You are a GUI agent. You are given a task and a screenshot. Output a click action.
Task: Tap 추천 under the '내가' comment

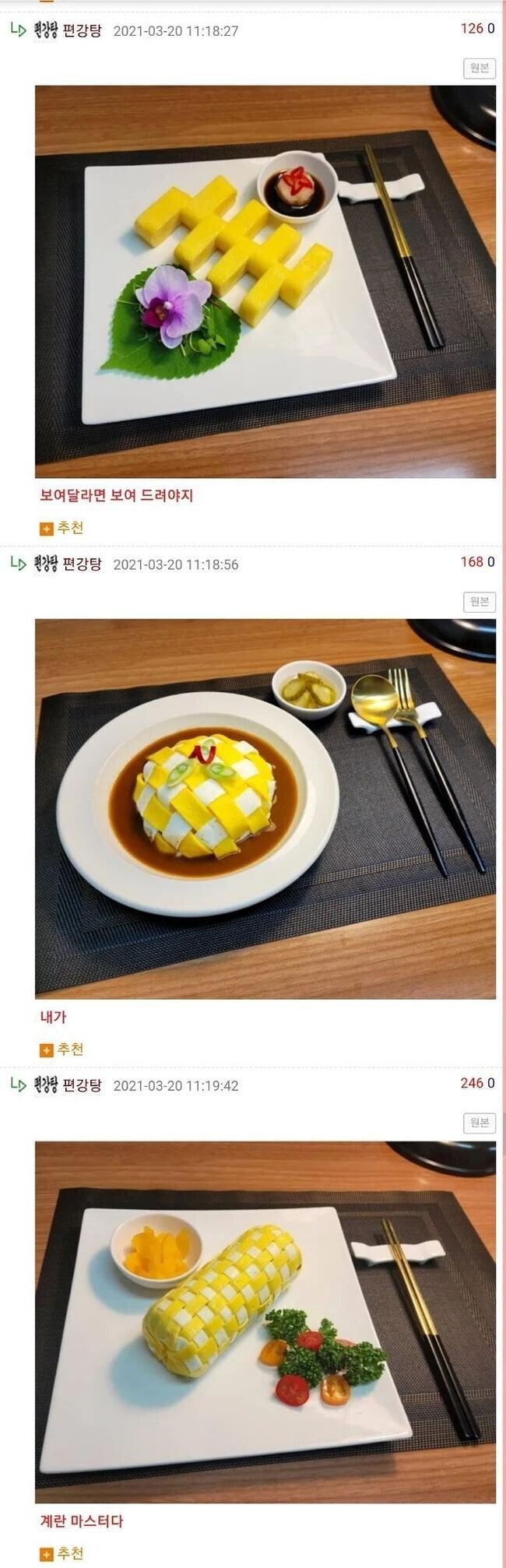point(62,1049)
